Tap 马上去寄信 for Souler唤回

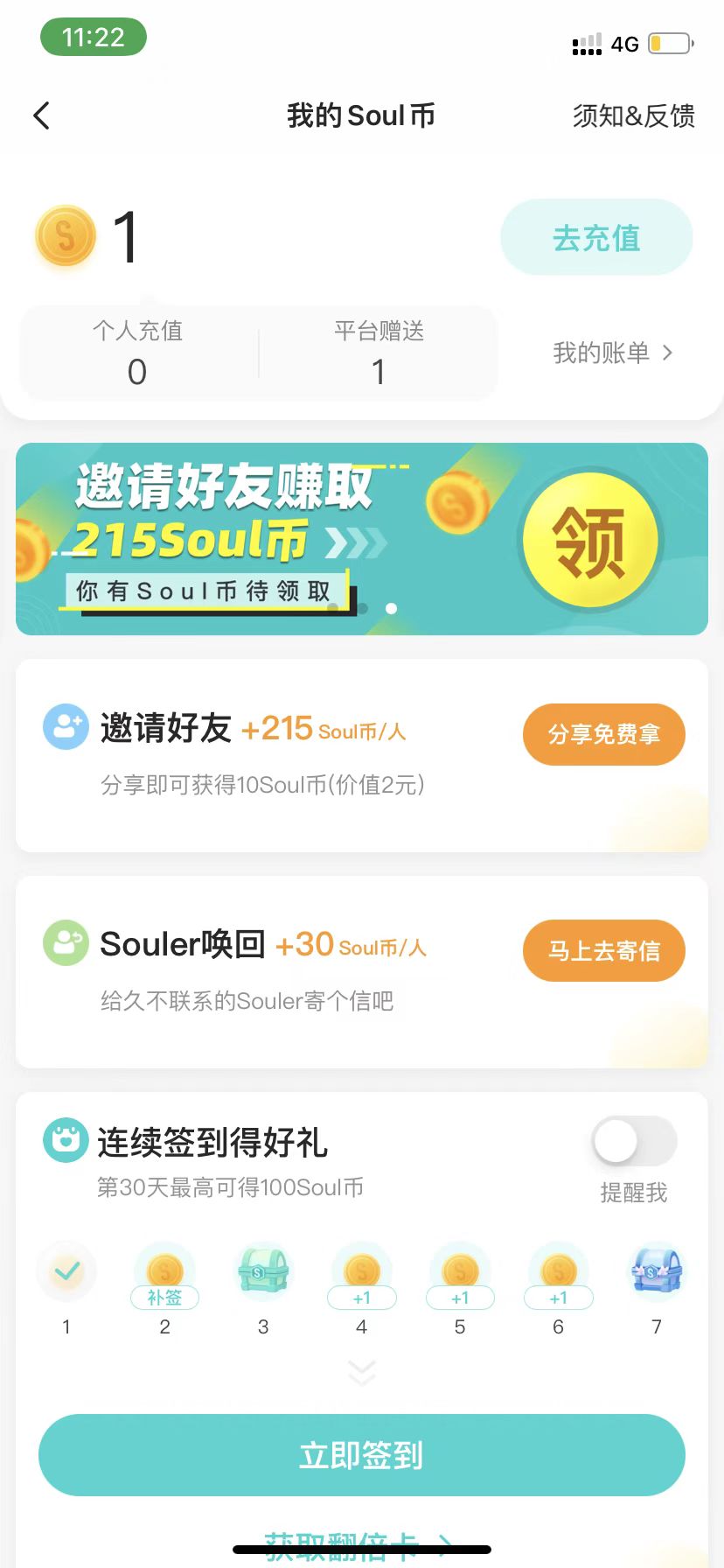click(x=603, y=951)
